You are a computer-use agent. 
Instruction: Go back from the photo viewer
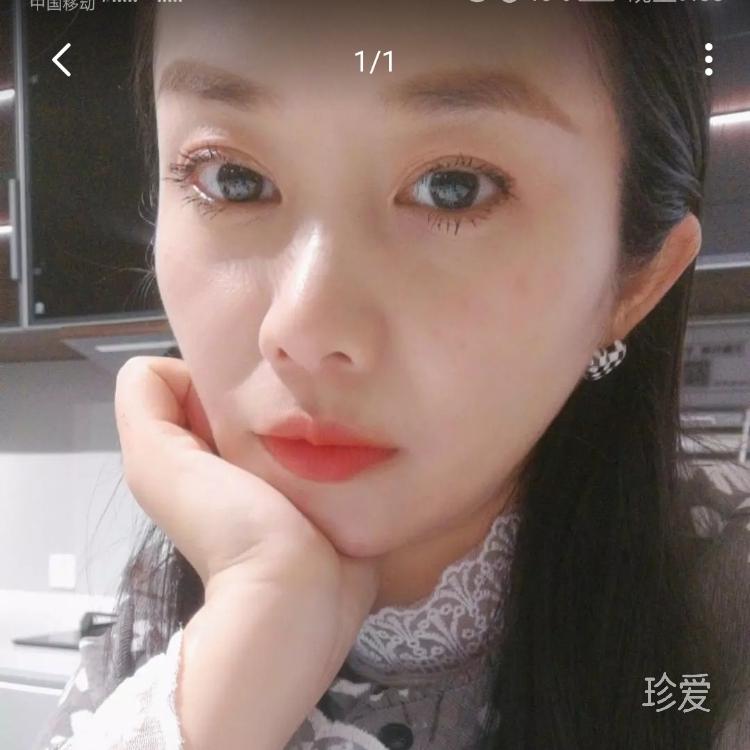62,60
